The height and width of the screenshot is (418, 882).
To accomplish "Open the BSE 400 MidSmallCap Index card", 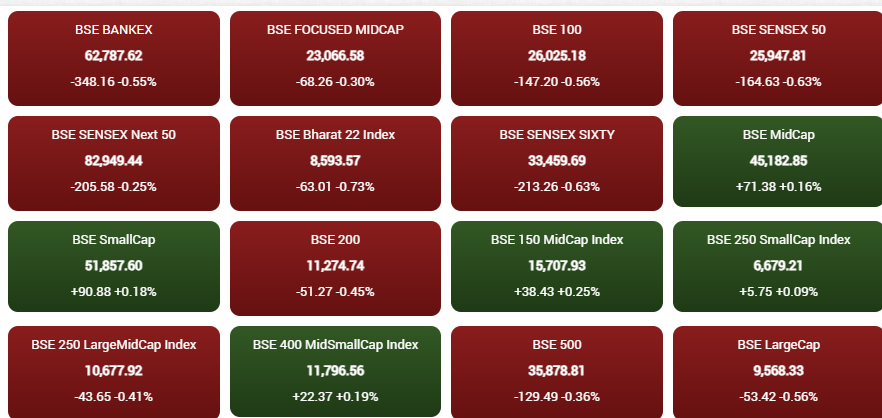I will coord(335,370).
